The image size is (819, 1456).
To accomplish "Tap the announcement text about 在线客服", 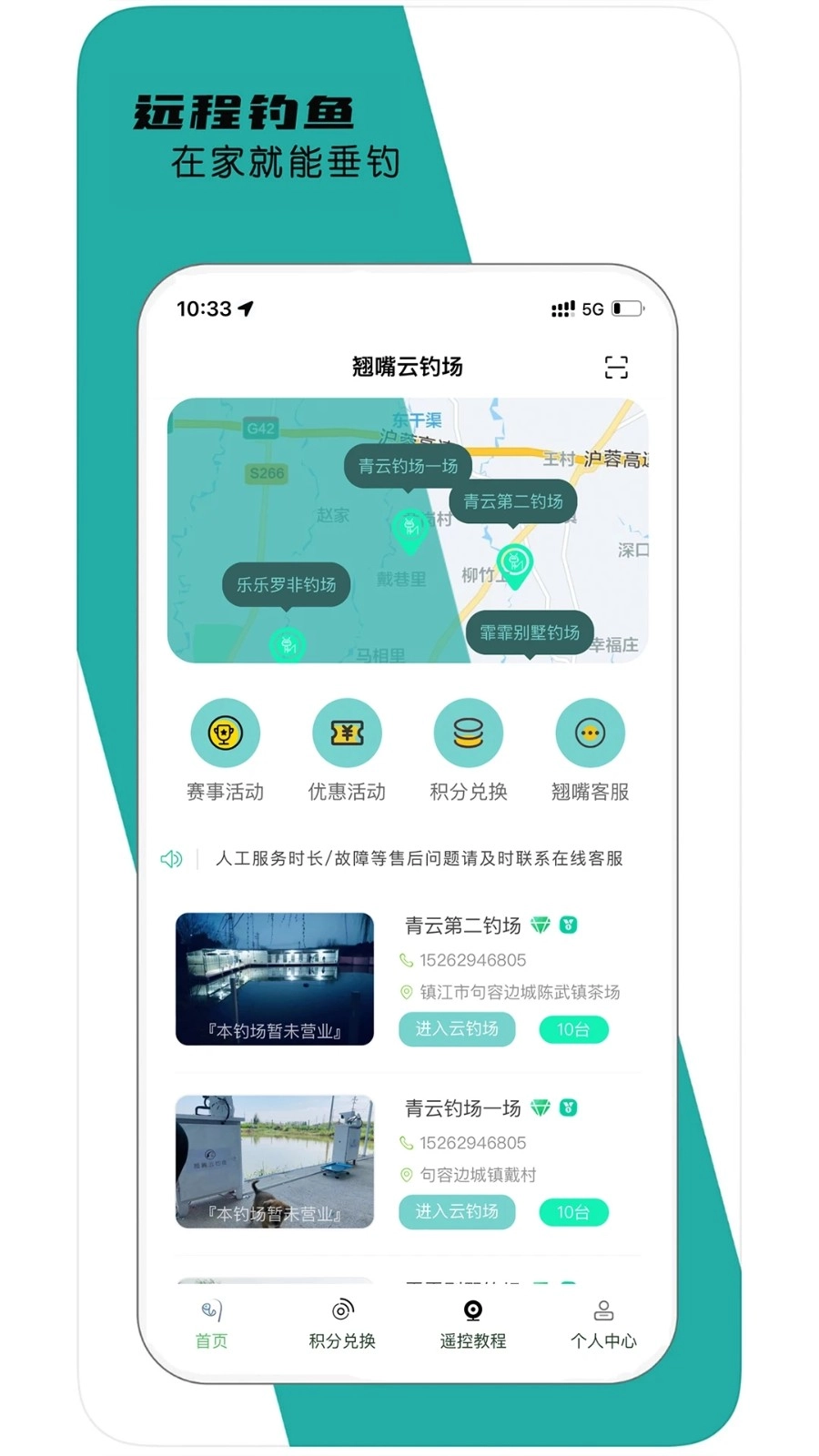I will (x=419, y=858).
